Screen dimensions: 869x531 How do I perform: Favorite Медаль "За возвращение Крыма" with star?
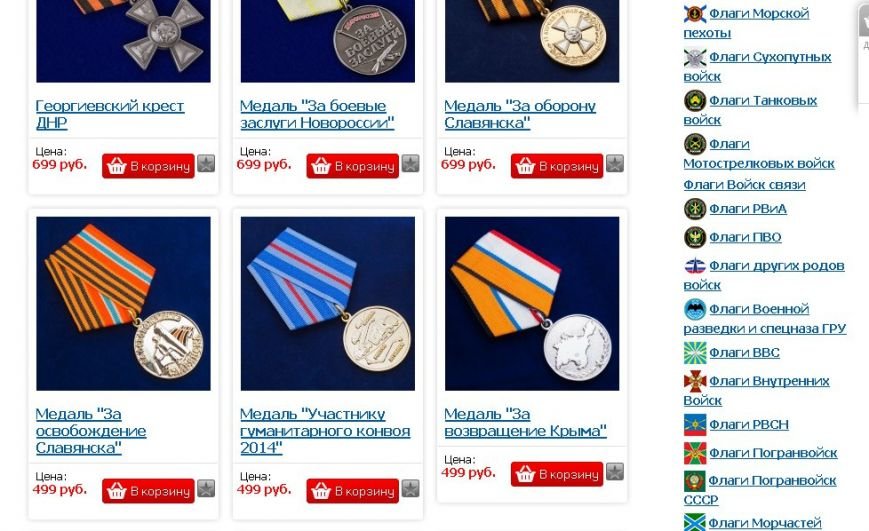pyautogui.click(x=615, y=472)
